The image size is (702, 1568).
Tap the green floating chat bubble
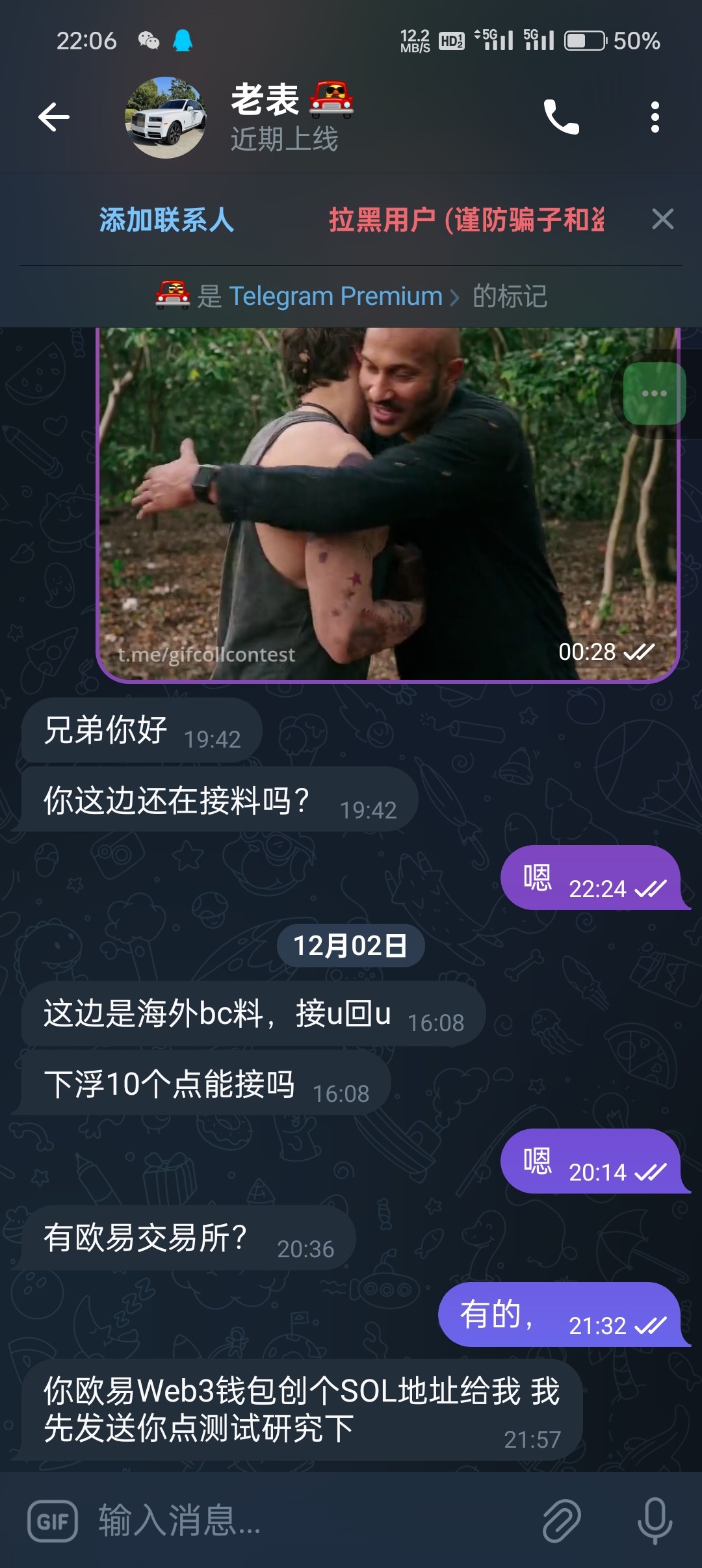pyautogui.click(x=654, y=393)
